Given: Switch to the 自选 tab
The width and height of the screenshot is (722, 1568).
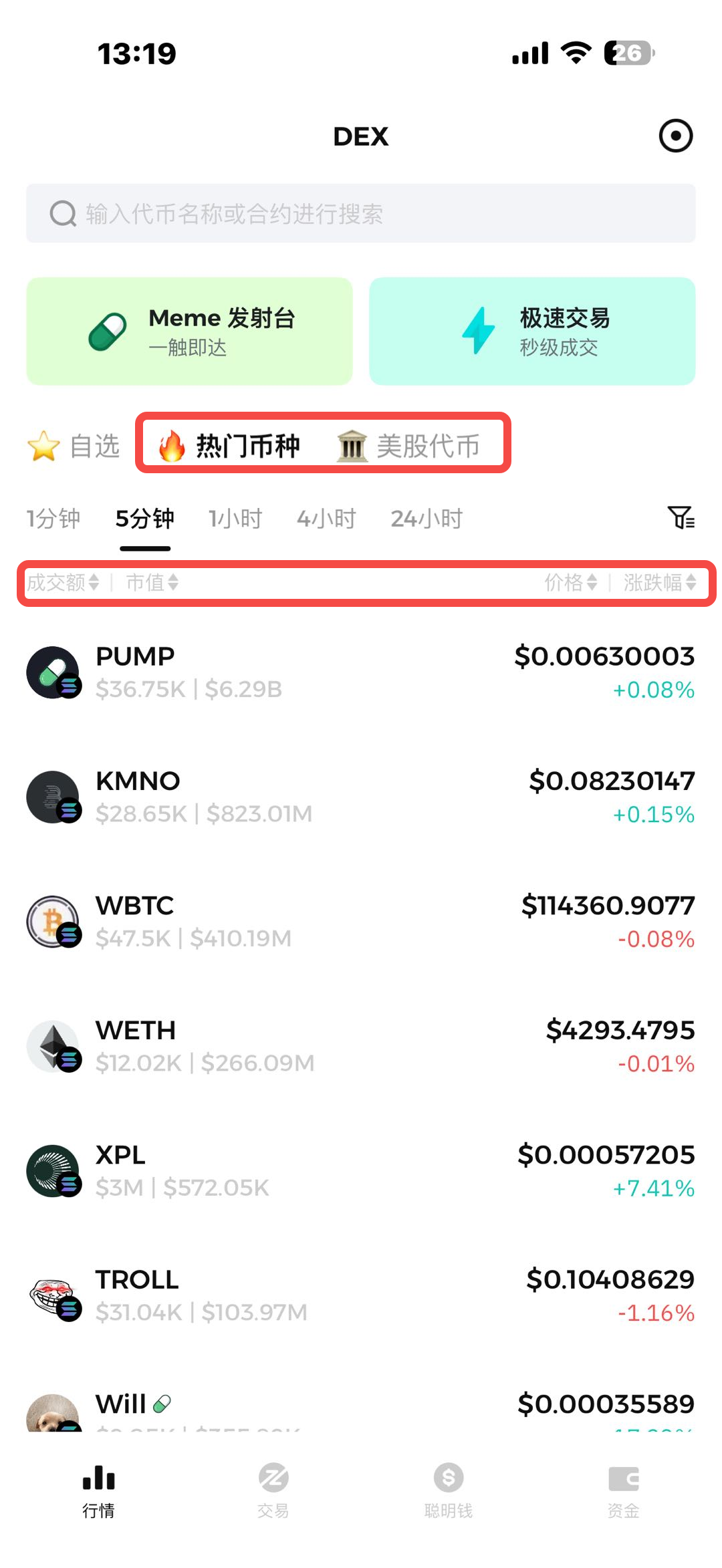Looking at the screenshot, I should coord(75,446).
